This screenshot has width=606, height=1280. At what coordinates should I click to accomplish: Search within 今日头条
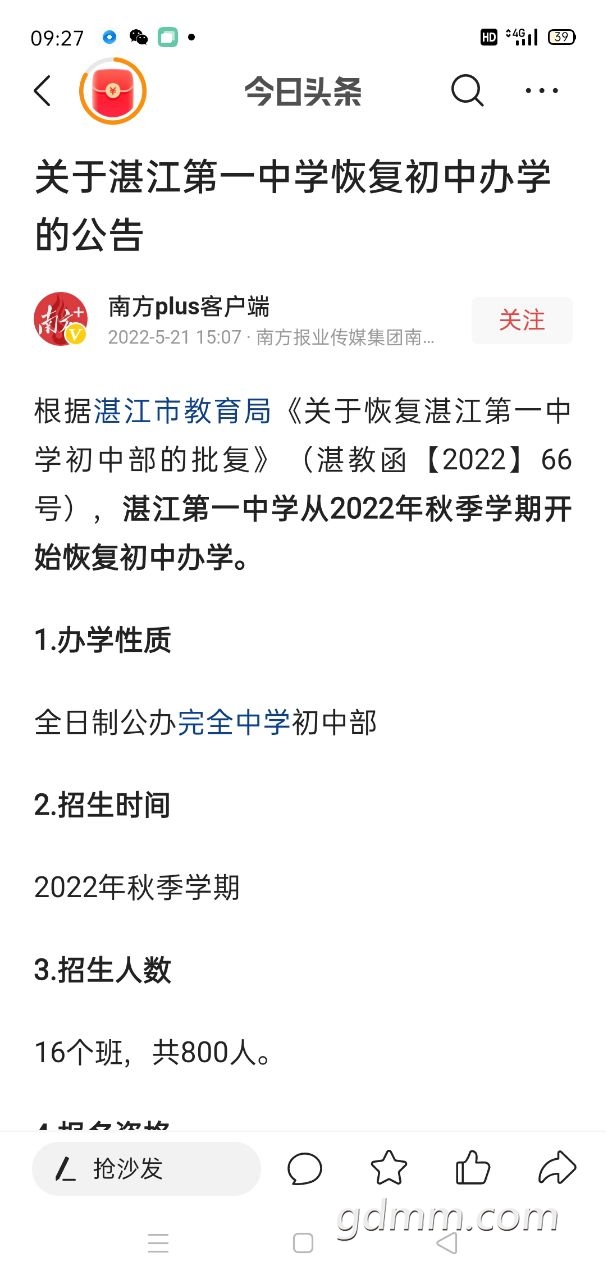pos(467,92)
